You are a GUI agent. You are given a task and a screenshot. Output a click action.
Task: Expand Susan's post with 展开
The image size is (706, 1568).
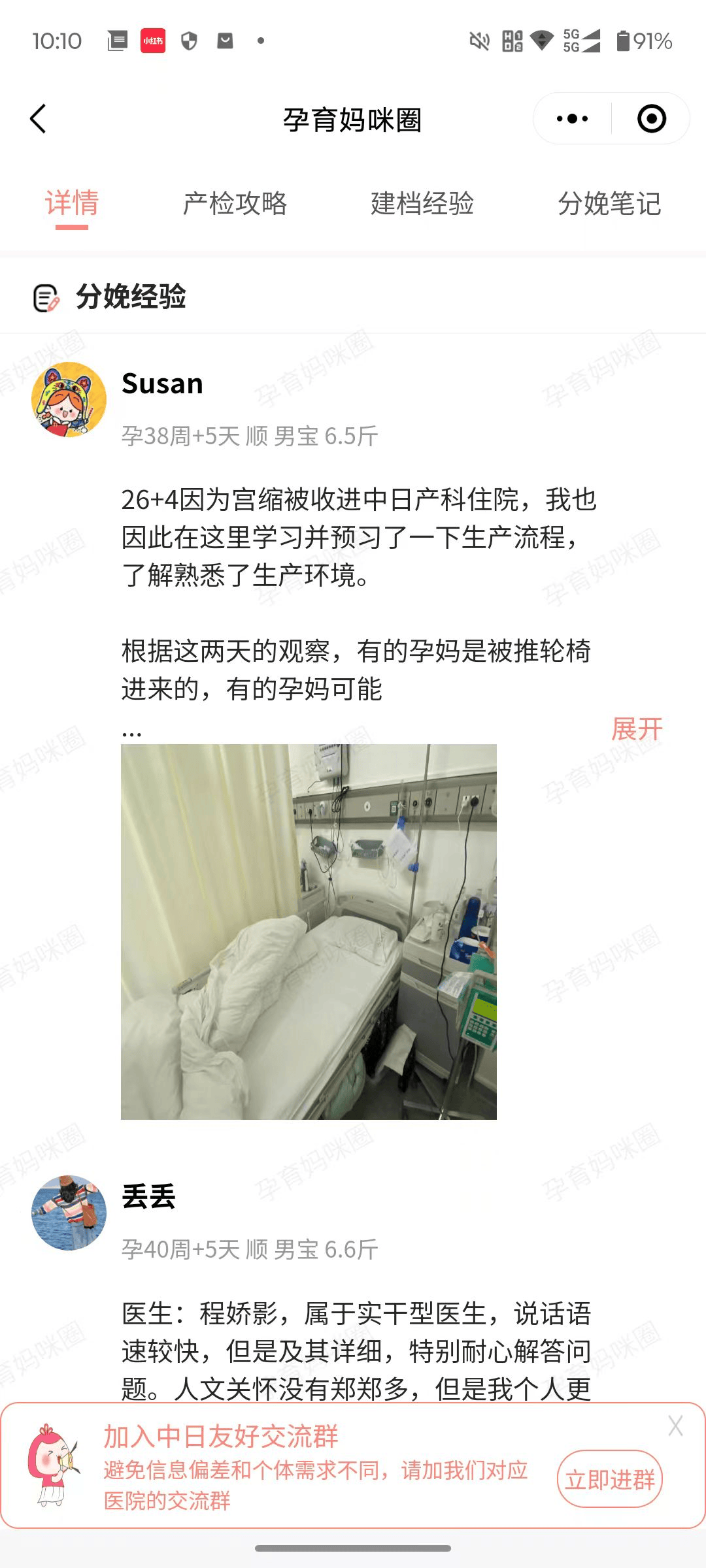coord(636,728)
